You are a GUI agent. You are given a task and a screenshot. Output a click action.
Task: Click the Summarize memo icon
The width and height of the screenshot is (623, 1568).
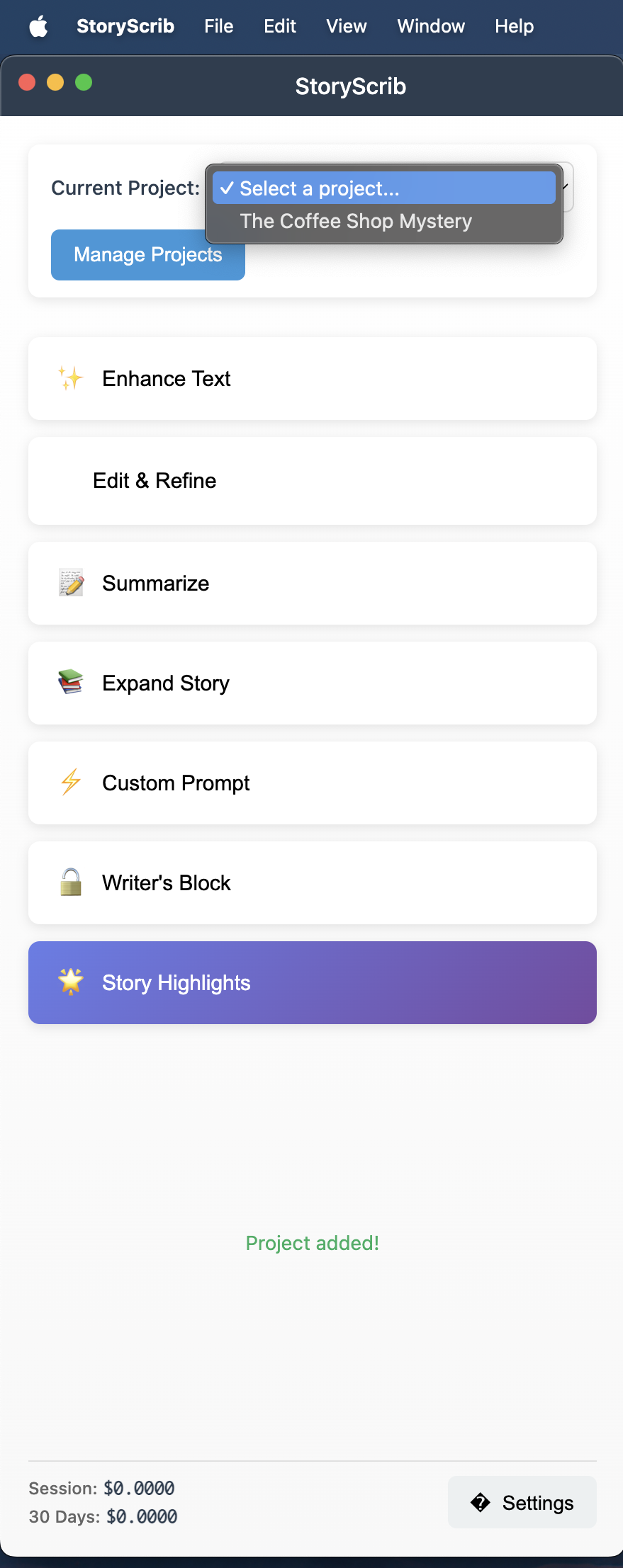70,583
